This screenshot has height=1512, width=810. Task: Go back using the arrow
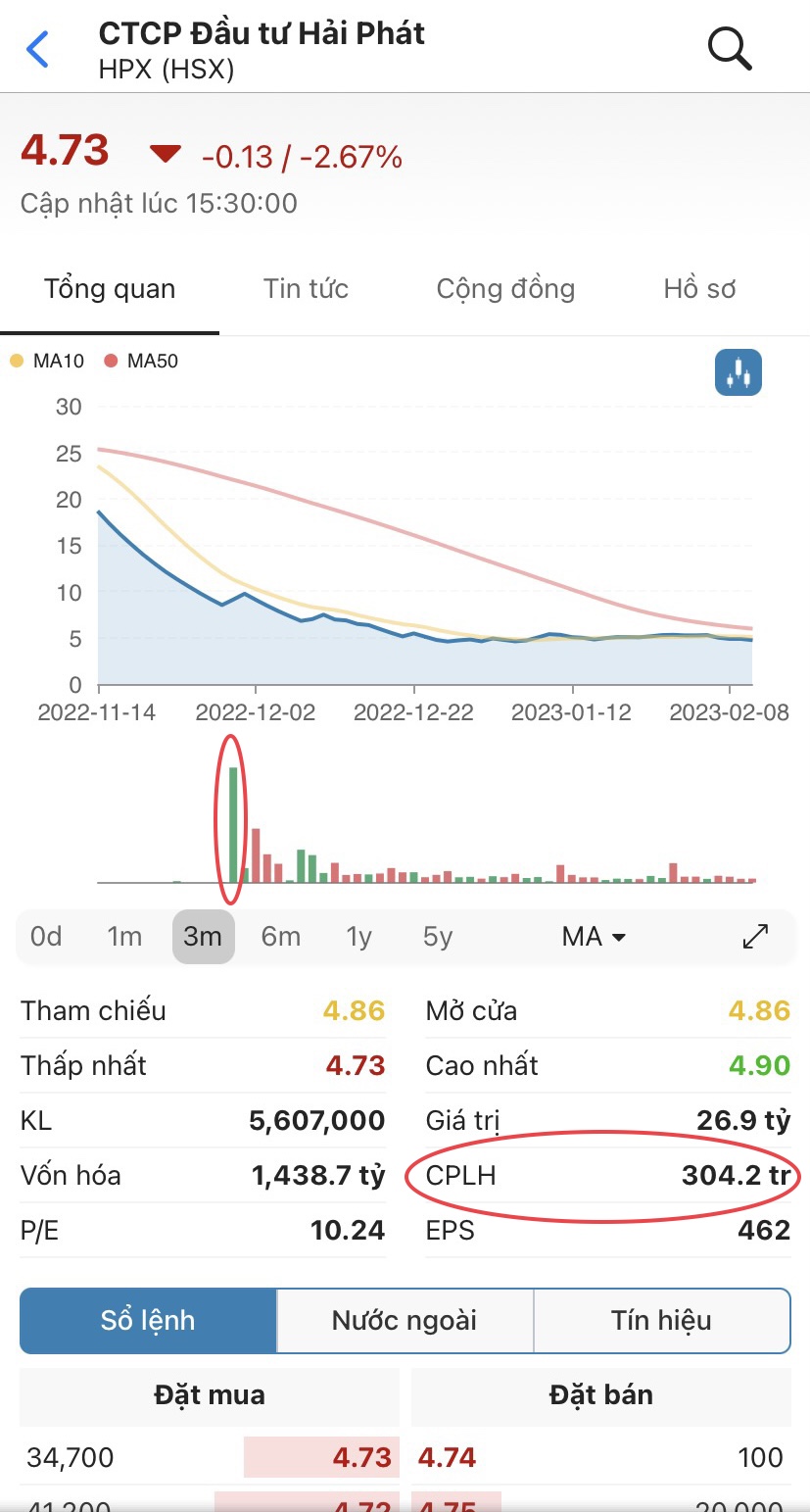click(38, 49)
